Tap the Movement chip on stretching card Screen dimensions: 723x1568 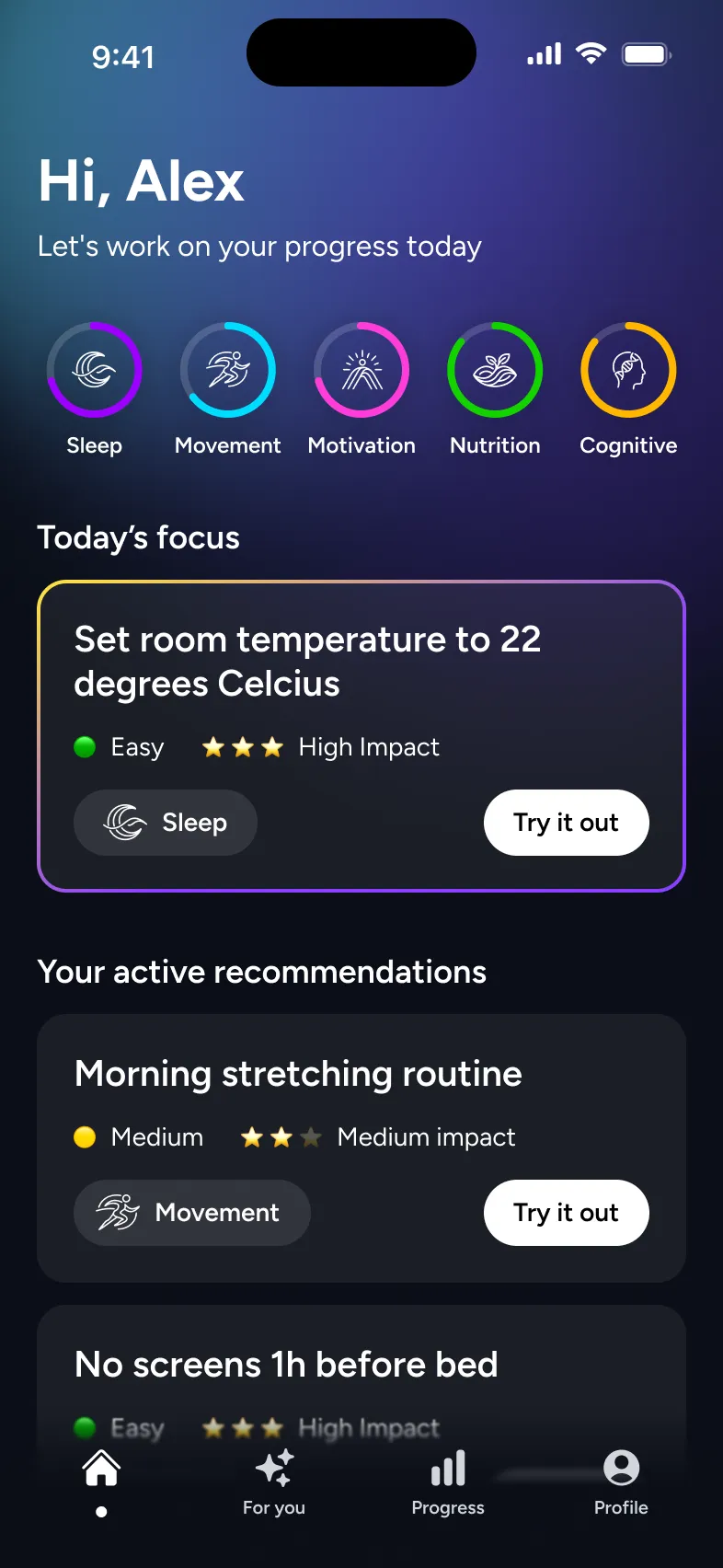tap(192, 1213)
